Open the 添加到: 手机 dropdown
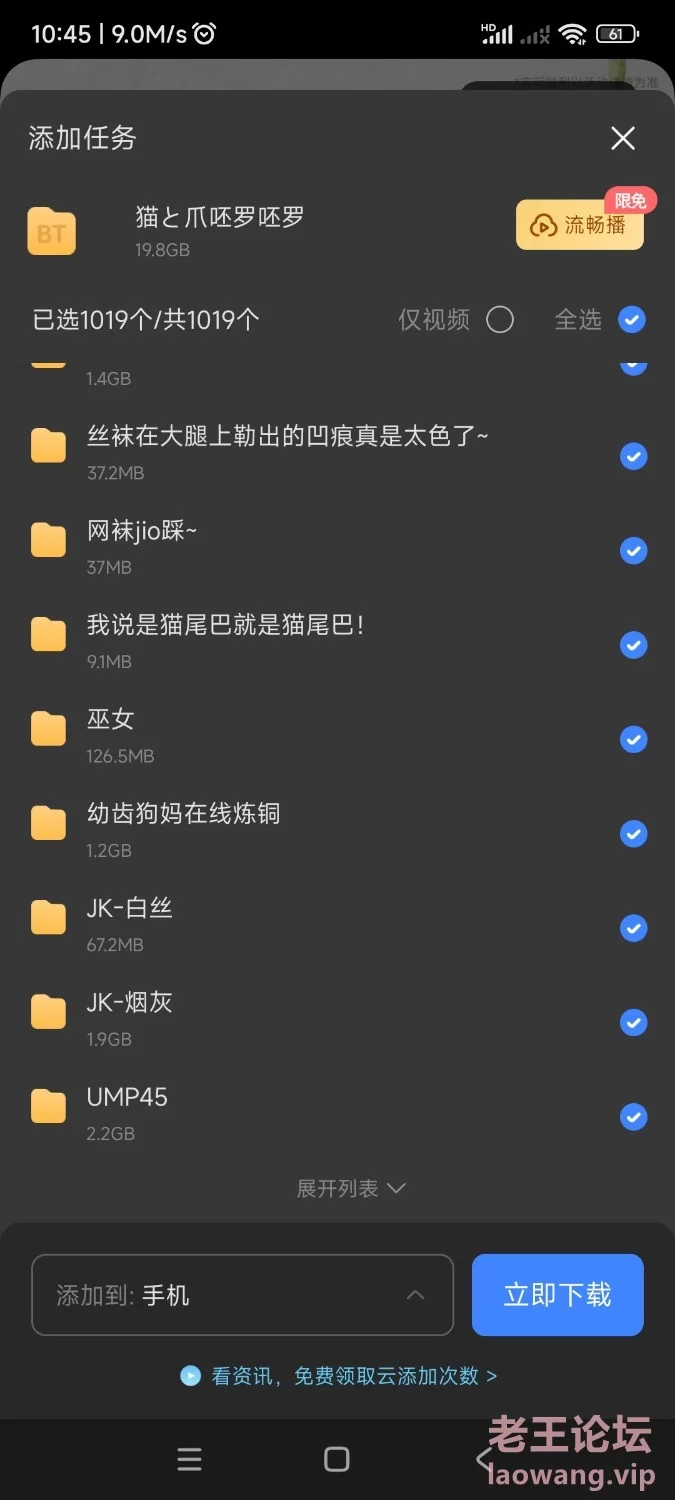Viewport: 675px width, 1500px height. point(242,1295)
